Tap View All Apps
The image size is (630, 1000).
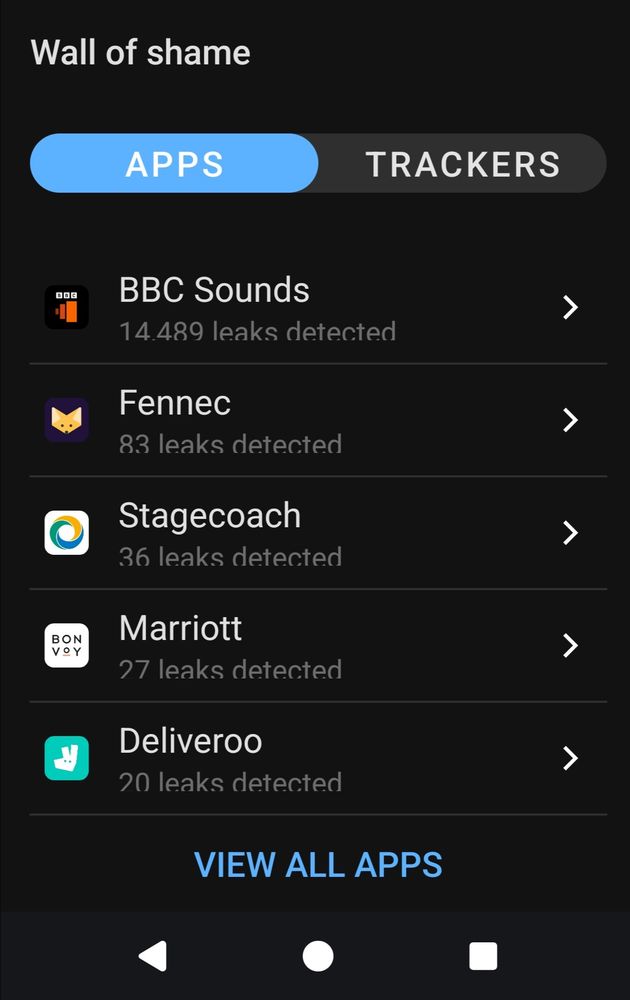[318, 864]
